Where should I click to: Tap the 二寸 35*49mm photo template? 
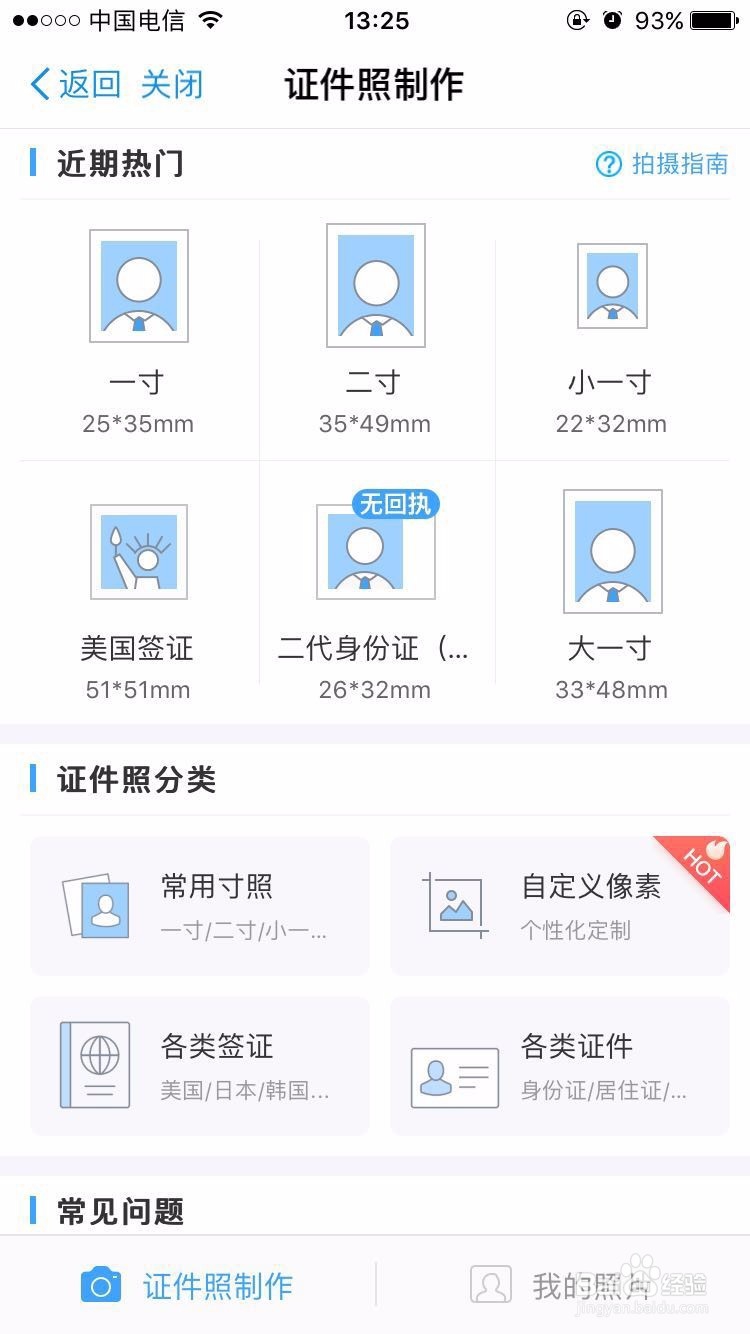[x=375, y=285]
